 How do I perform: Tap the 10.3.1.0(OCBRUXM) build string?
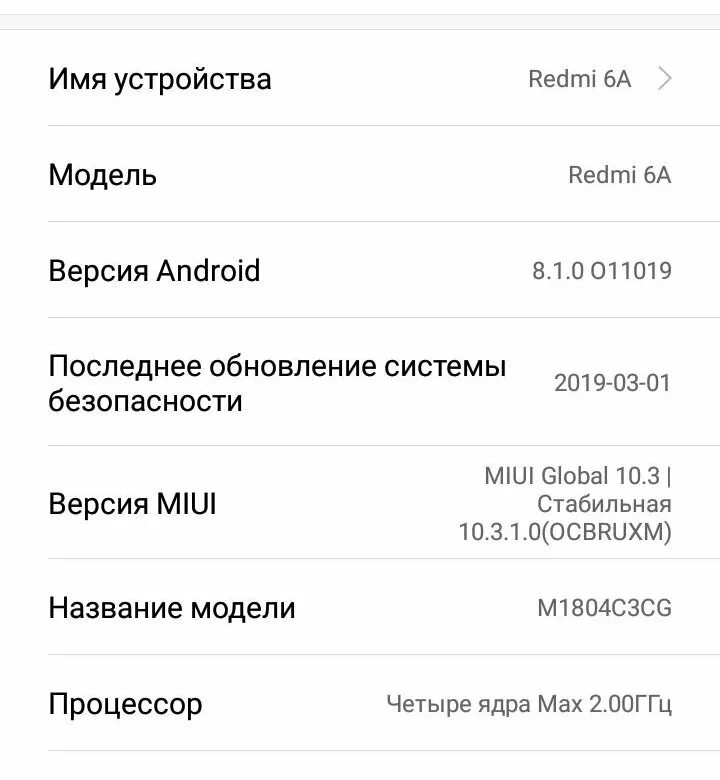572,533
